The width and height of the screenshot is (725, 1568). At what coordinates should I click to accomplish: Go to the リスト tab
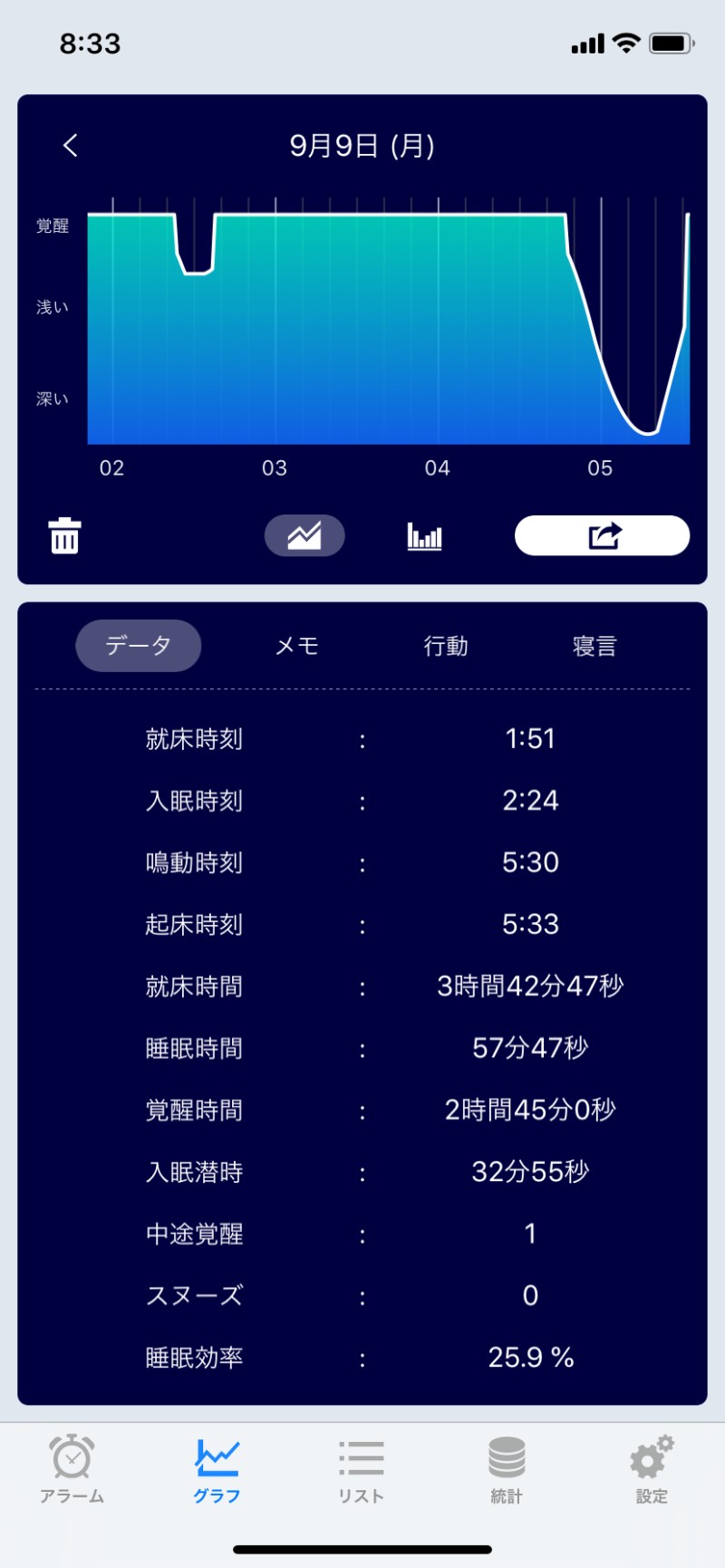[x=362, y=1469]
